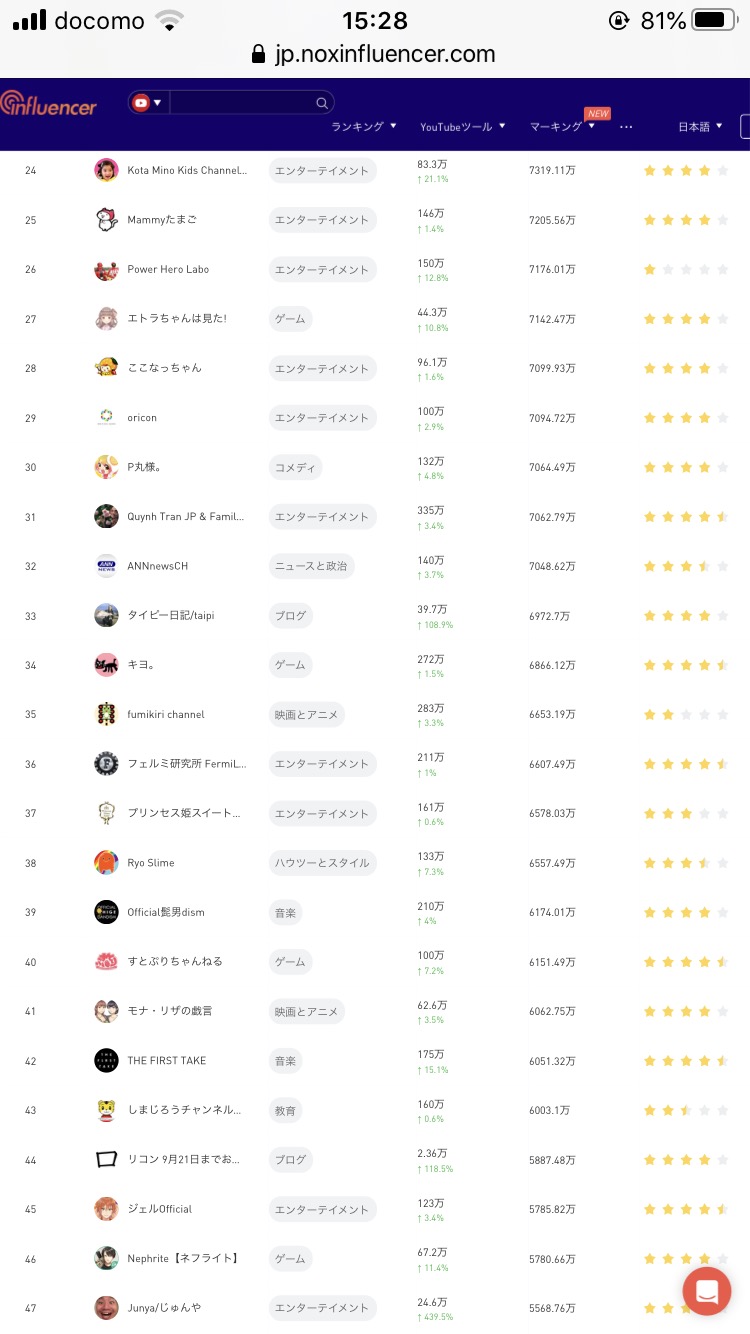Tap the ゲーム tag on エトラちゃんは見た! row
Image resolution: width=750 pixels, height=1334 pixels.
(x=290, y=319)
